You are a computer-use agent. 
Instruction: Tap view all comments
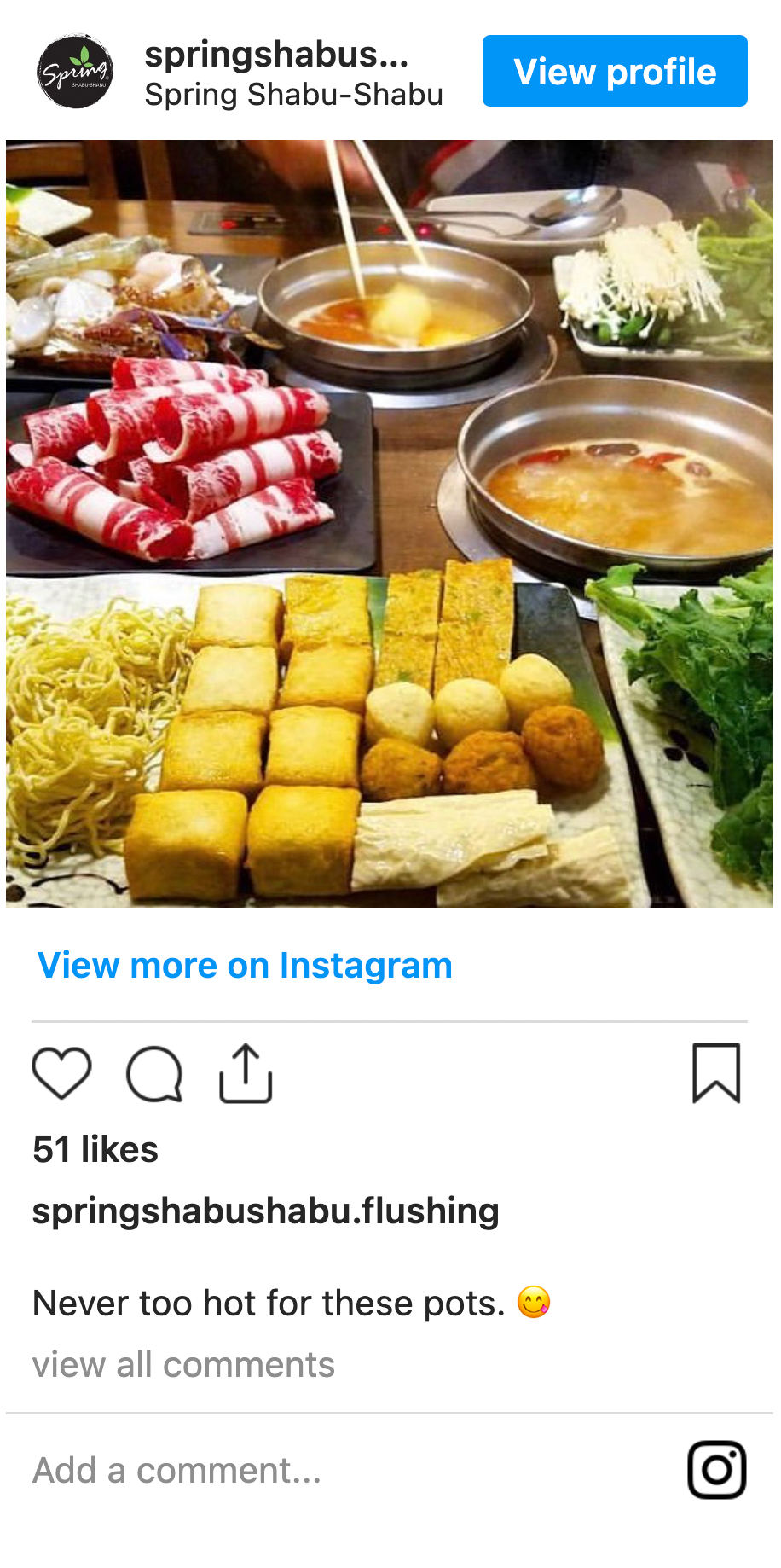pyautogui.click(x=183, y=1364)
